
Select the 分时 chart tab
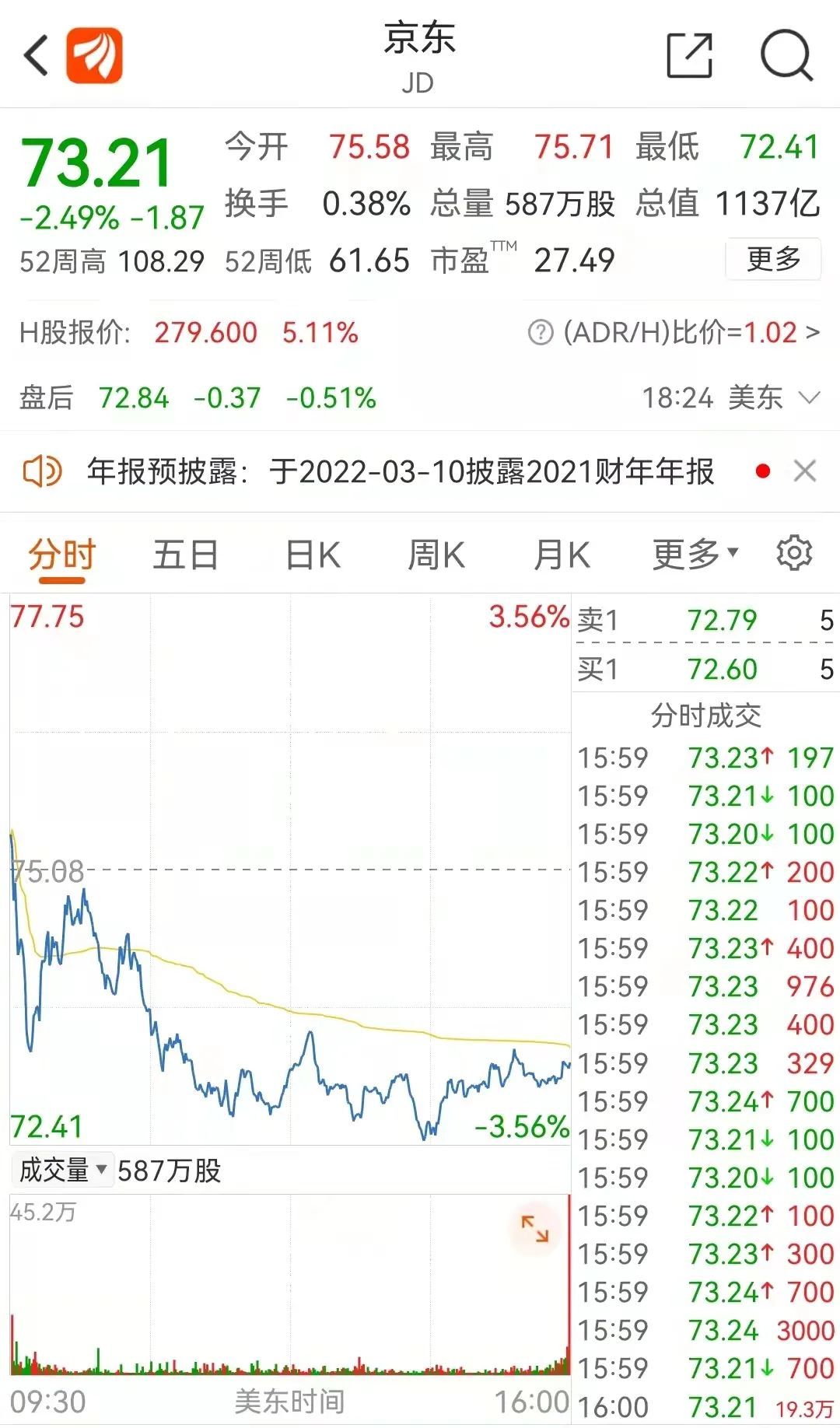pos(61,555)
